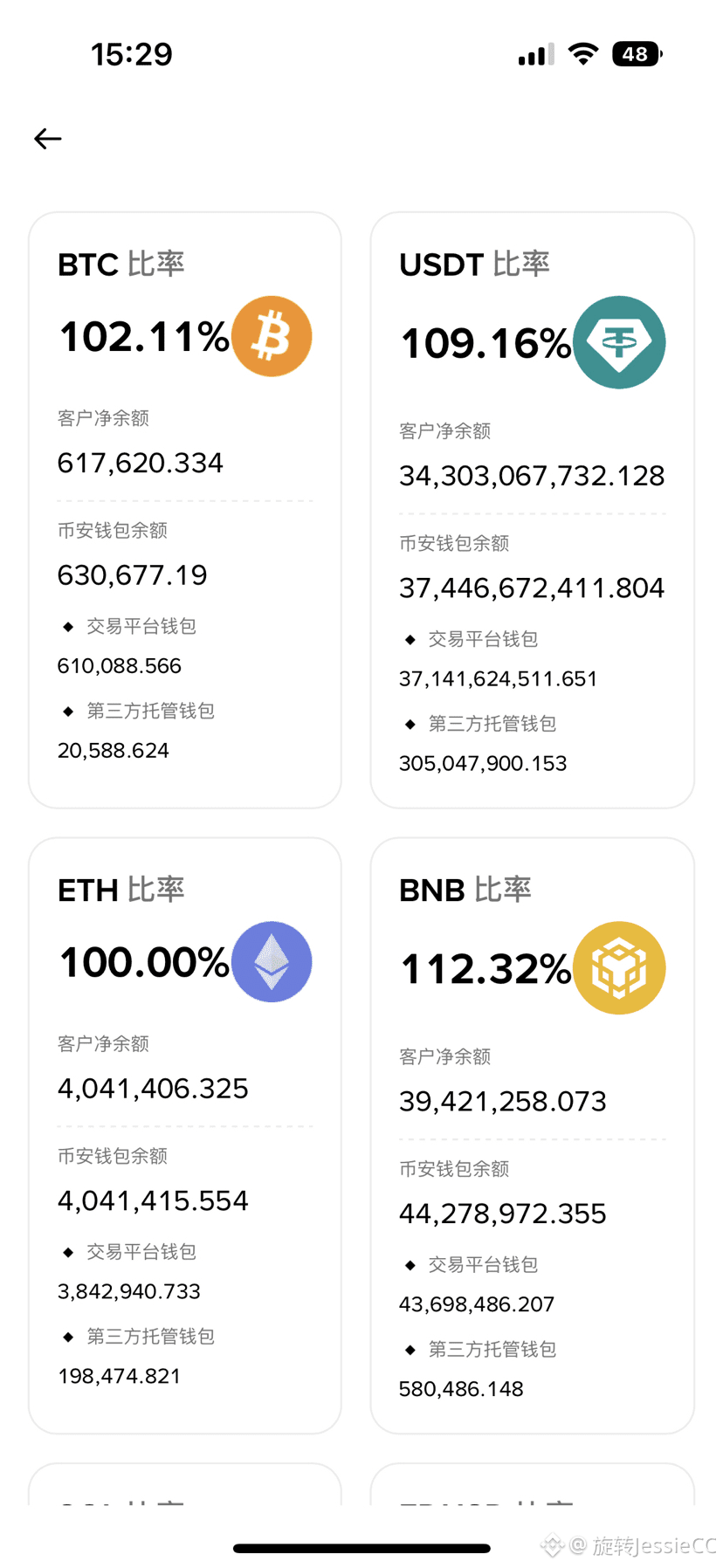Open the ETH ratio card
The image size is (723, 1568).
185,1135
